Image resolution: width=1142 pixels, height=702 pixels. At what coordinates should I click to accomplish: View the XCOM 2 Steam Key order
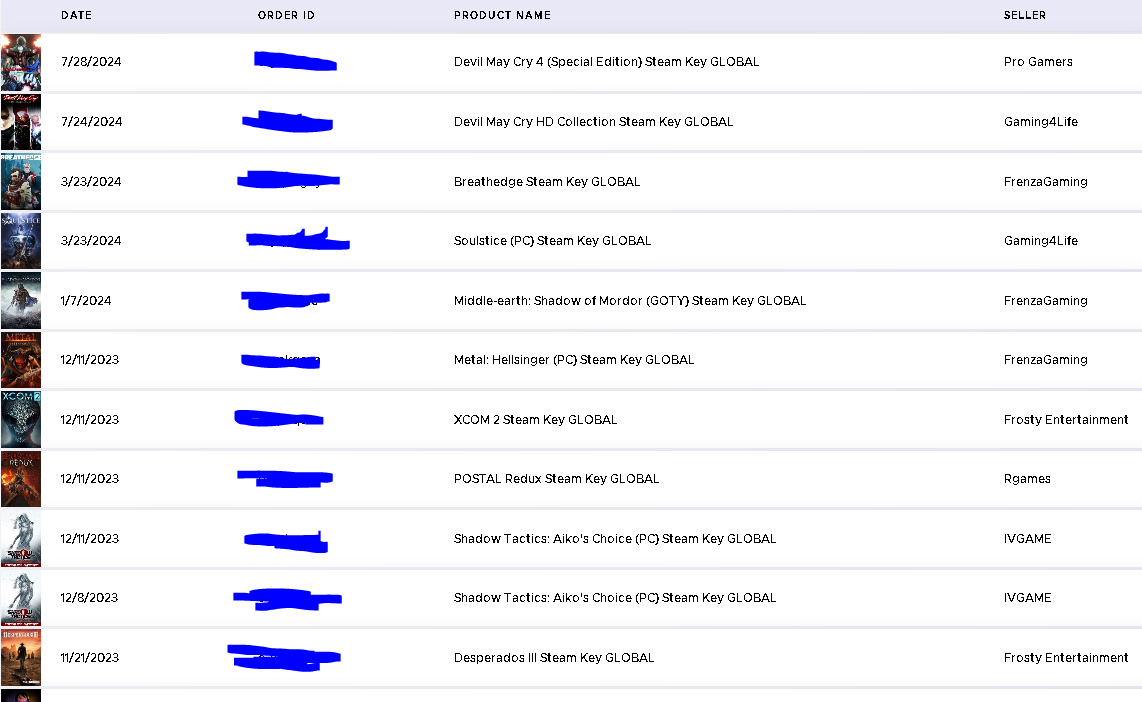[535, 420]
